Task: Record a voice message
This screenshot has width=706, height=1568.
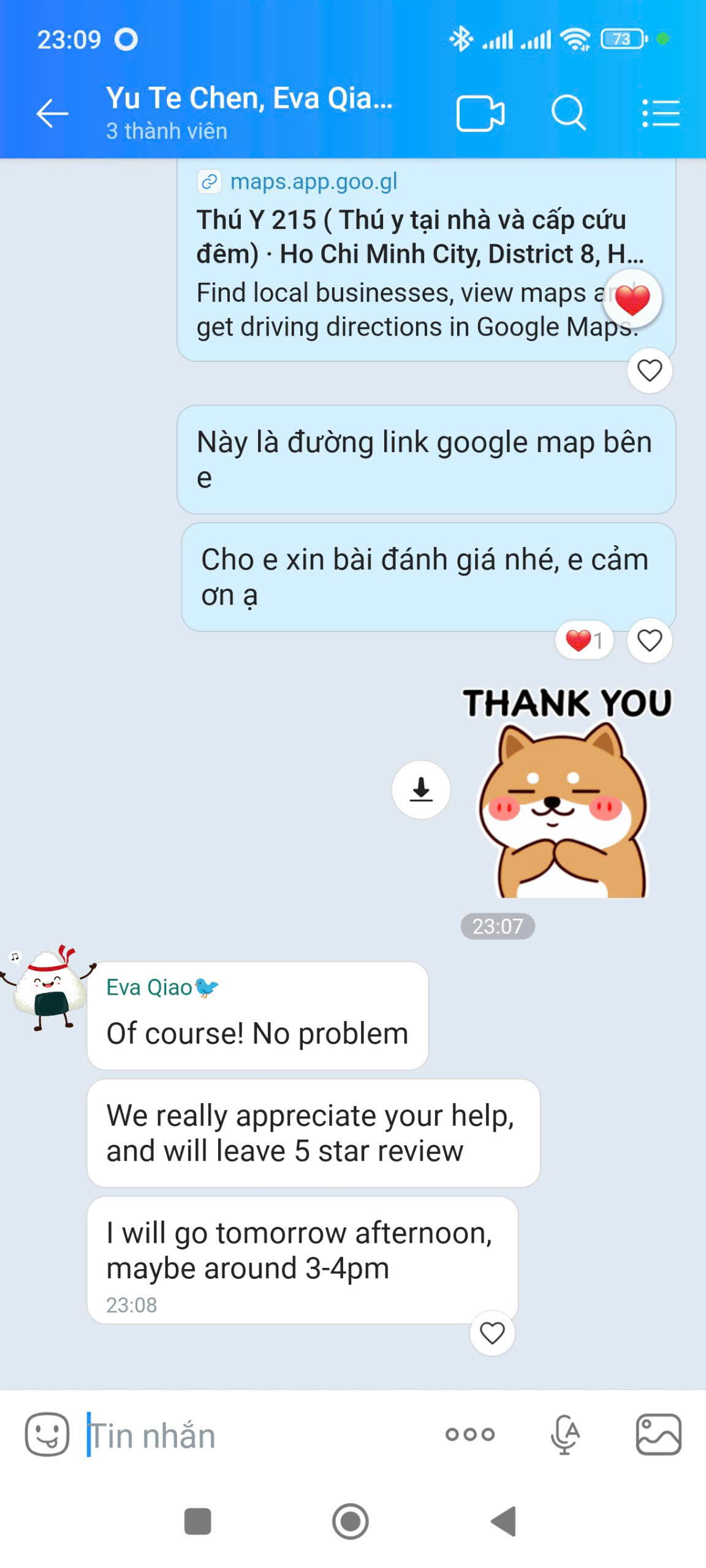Action: (x=565, y=1434)
